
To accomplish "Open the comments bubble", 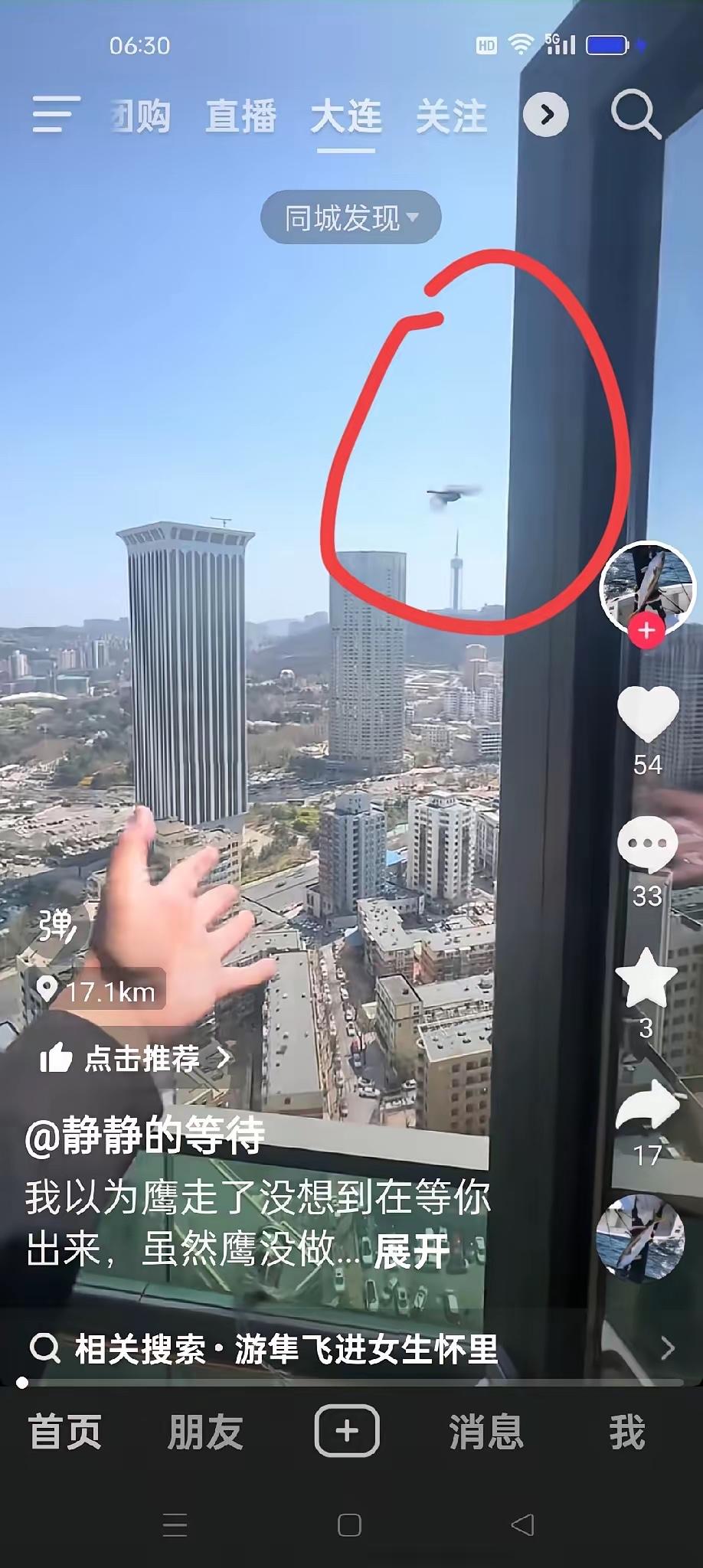I will pos(648,844).
